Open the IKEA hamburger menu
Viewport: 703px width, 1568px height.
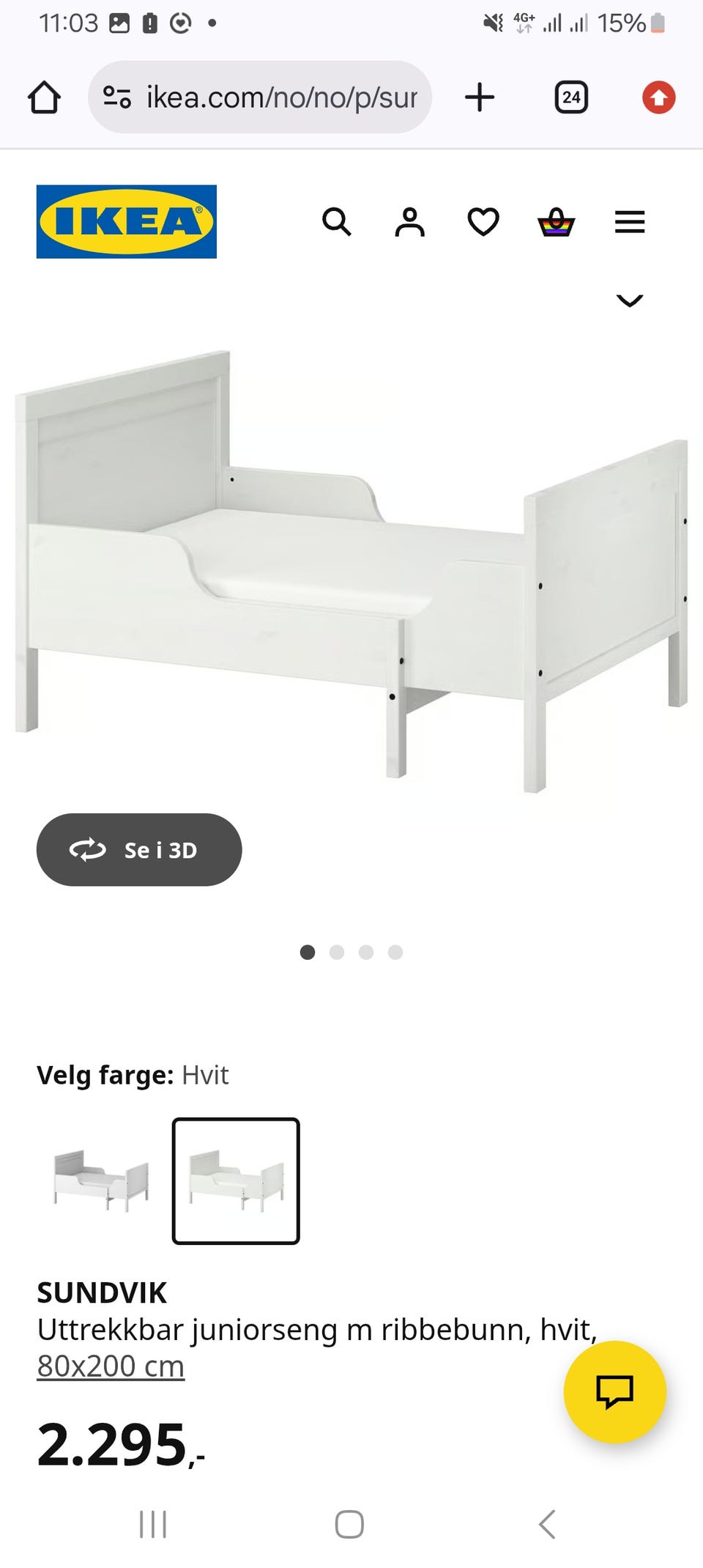pos(630,221)
